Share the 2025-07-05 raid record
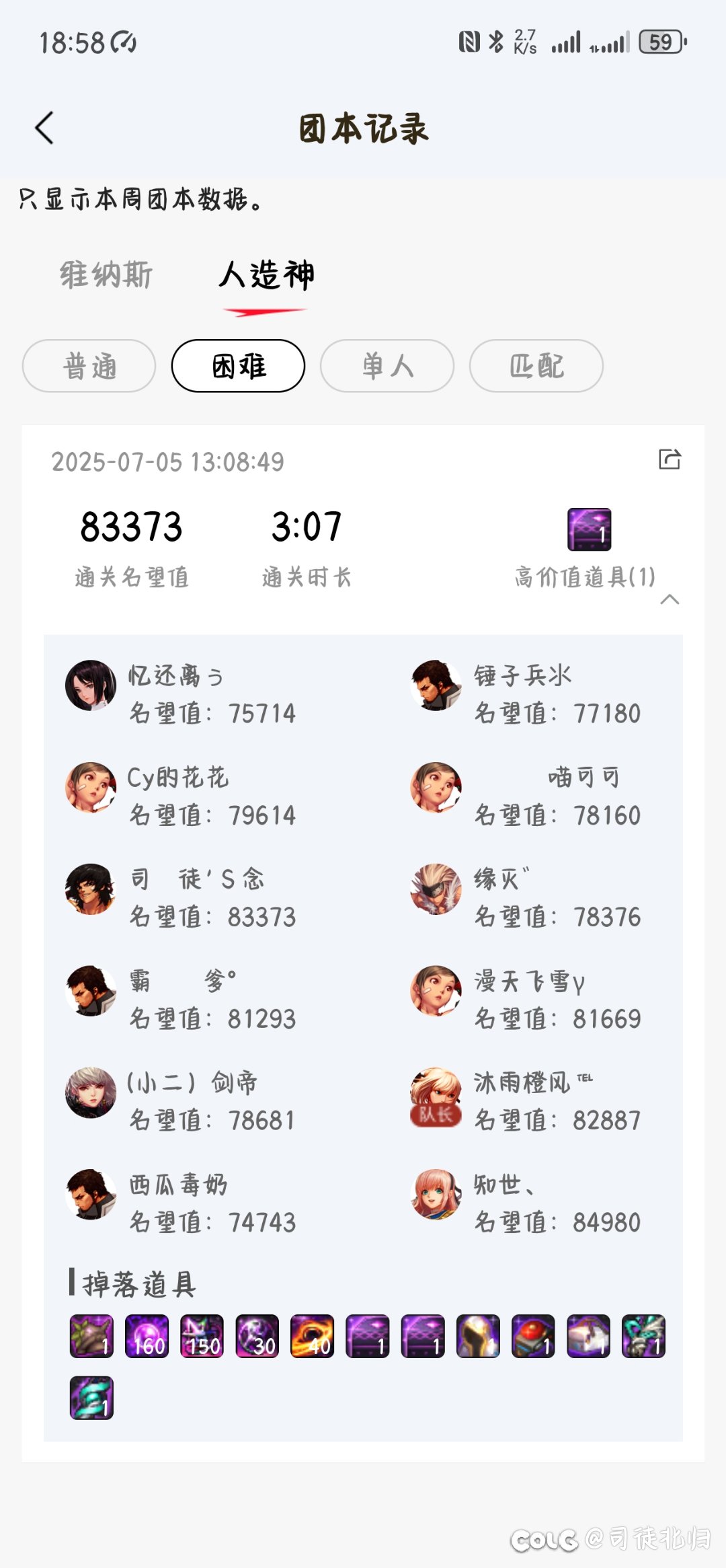 pos(670,459)
